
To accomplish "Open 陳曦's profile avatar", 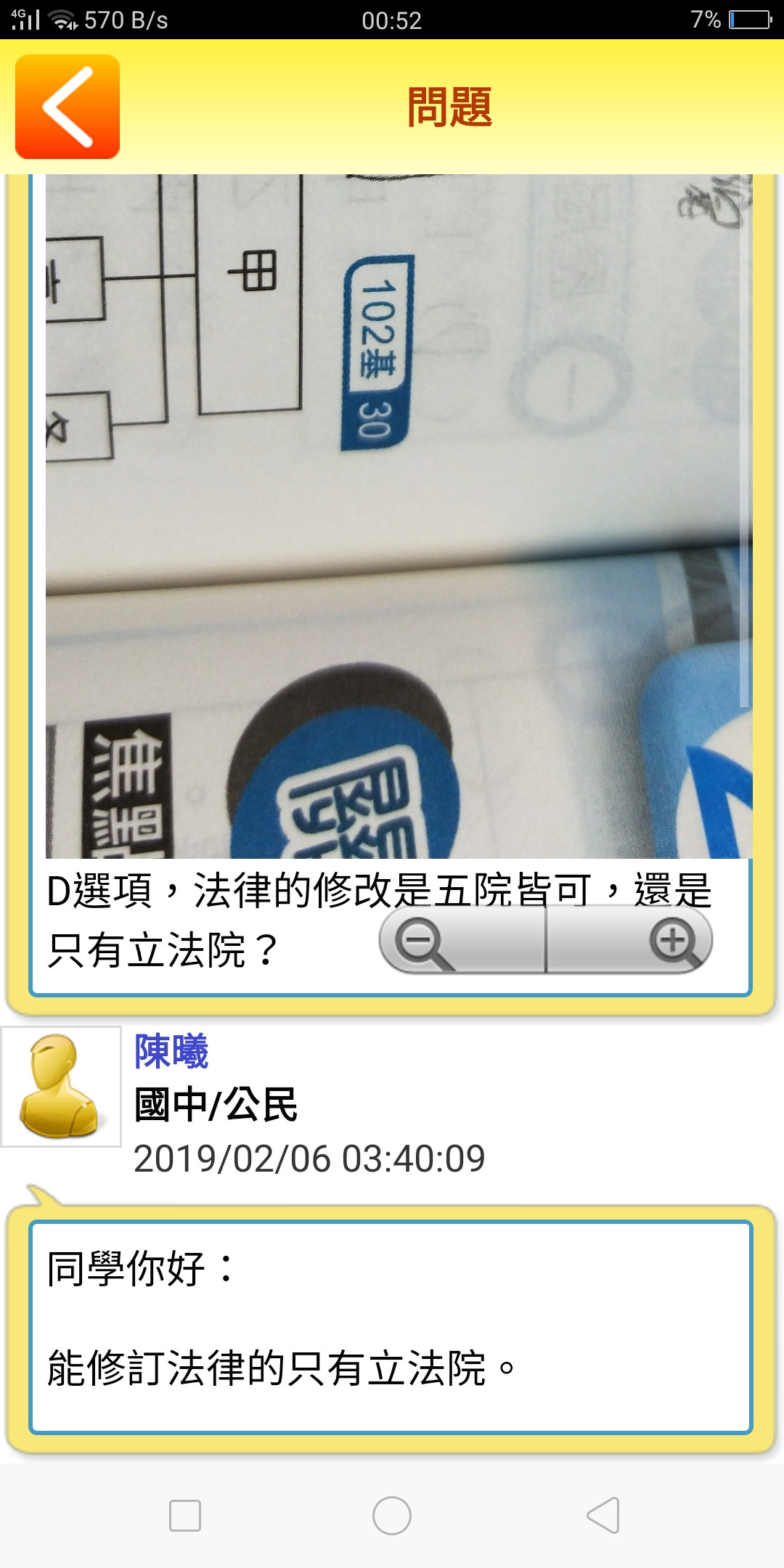I will pyautogui.click(x=61, y=1087).
